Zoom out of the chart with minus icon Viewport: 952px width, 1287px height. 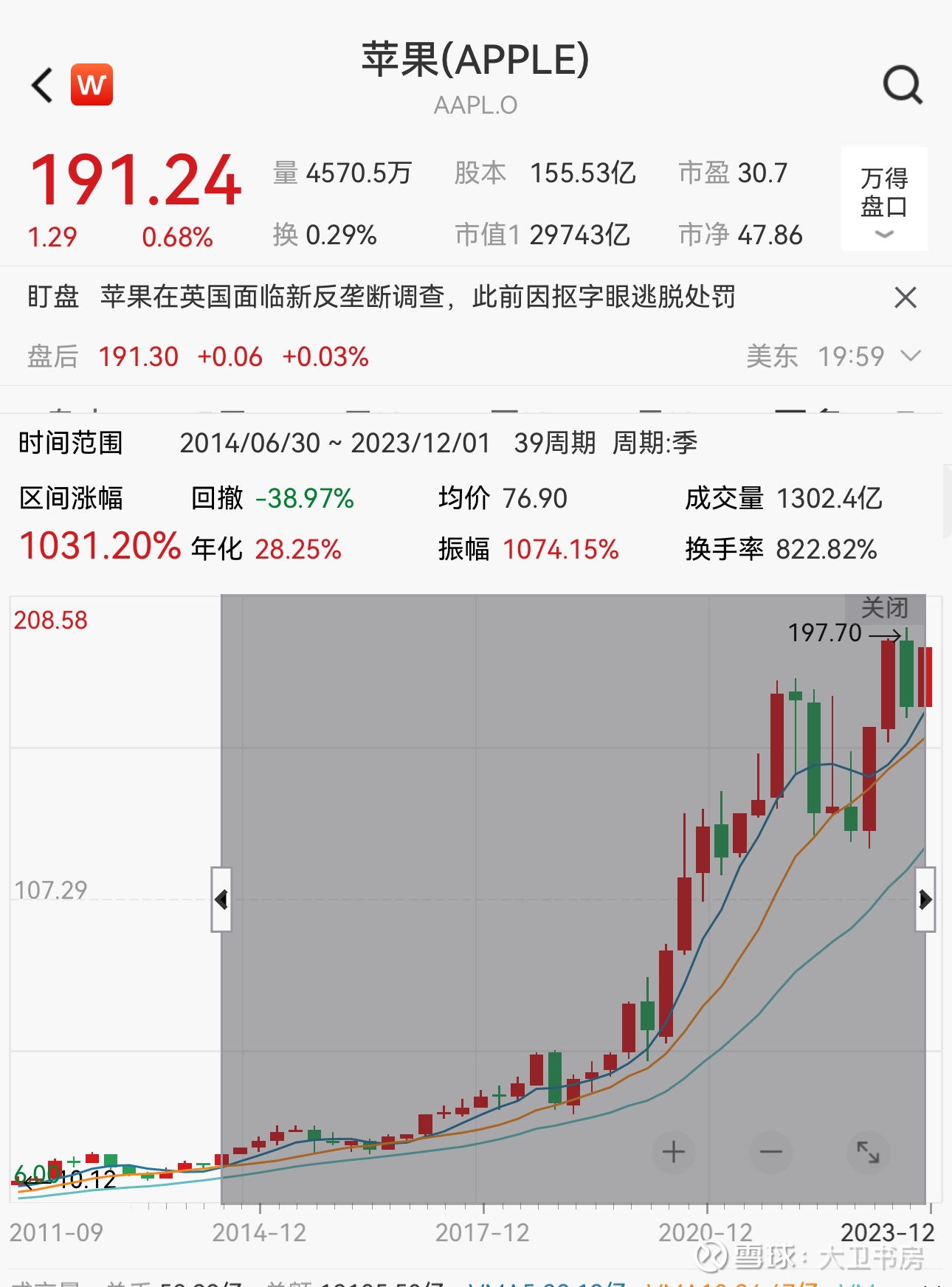[x=770, y=1152]
